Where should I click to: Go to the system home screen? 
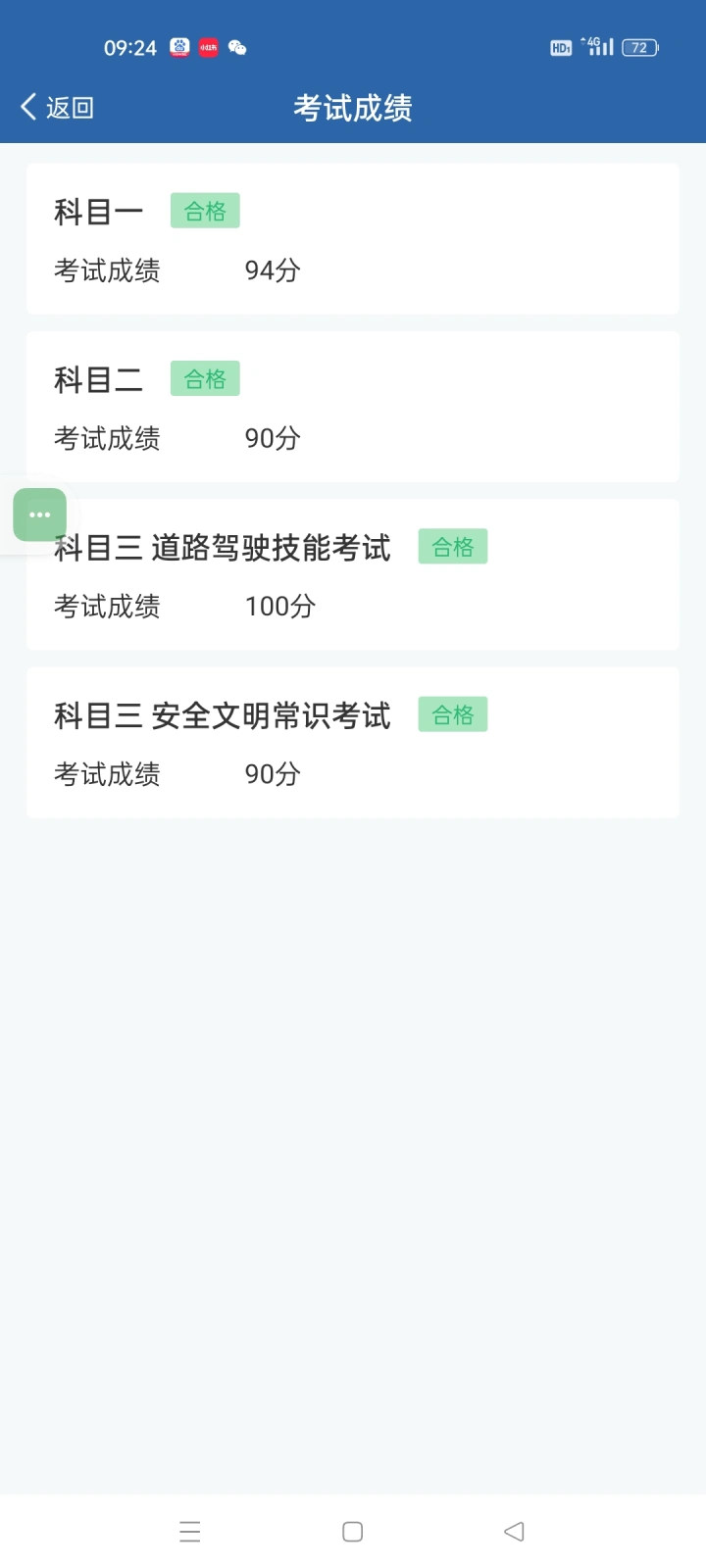point(353,1532)
